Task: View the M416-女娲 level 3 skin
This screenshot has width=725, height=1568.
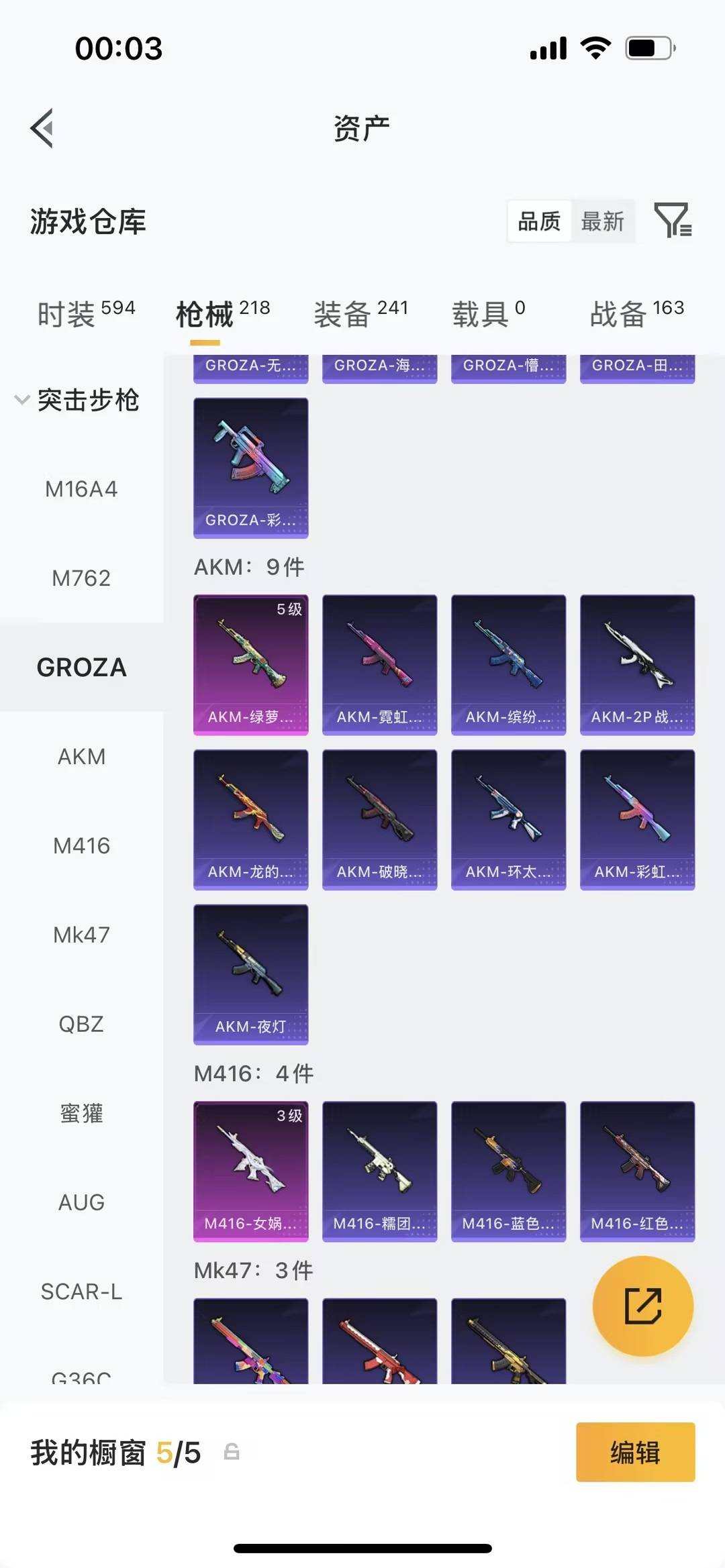Action: (x=250, y=1171)
